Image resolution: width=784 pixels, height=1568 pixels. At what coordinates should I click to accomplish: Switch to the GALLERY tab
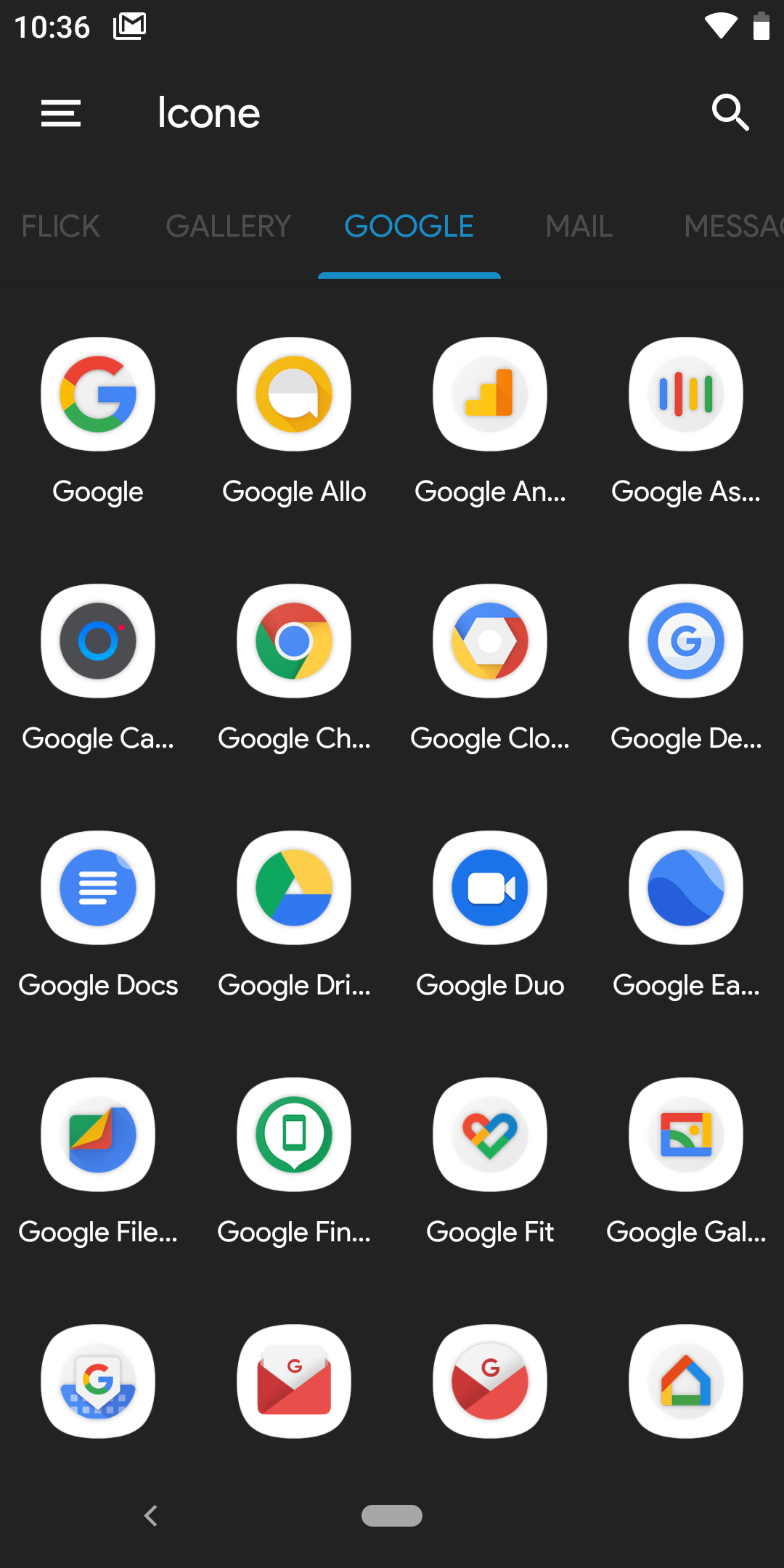pos(228,226)
